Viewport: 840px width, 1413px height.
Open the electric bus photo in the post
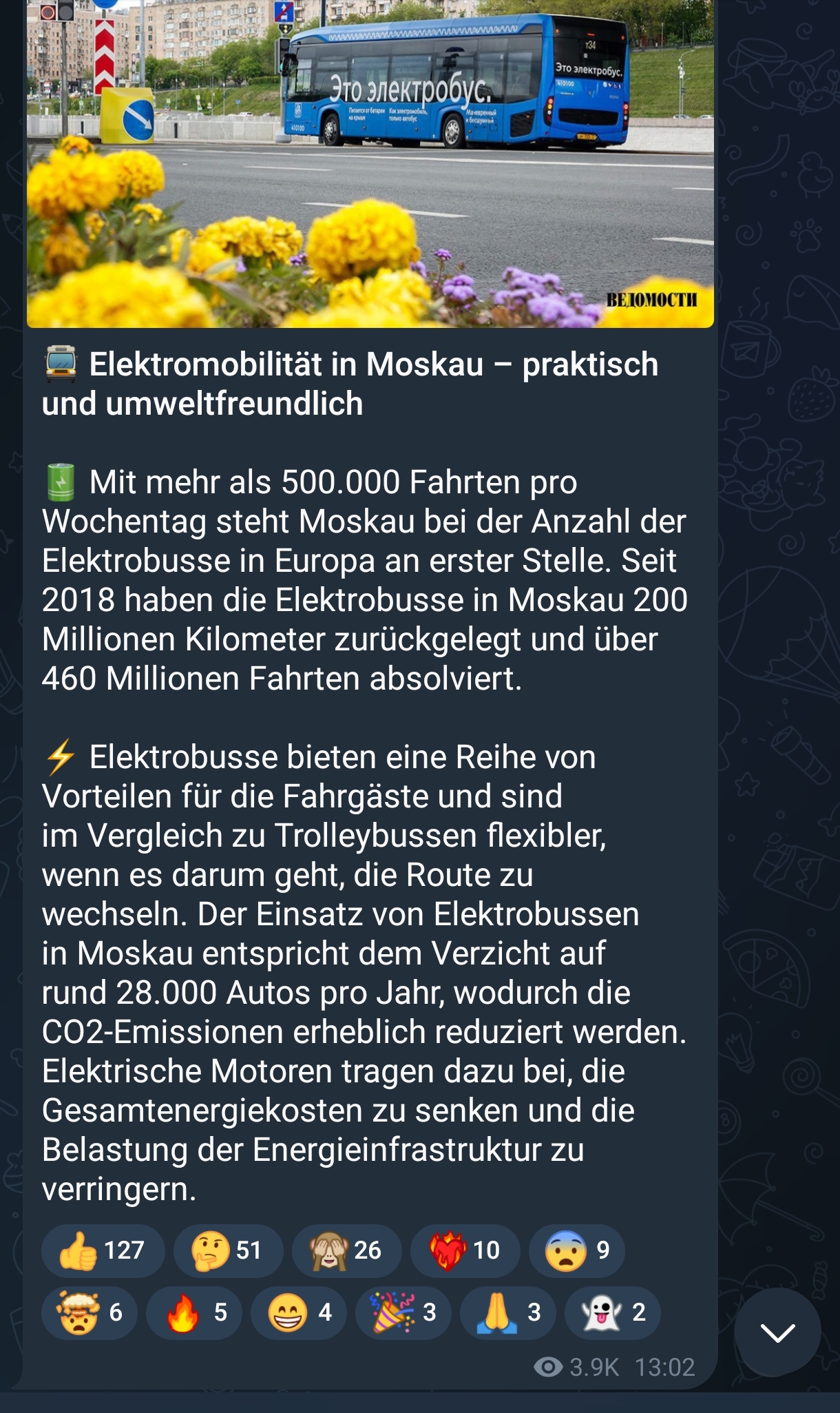[x=370, y=163]
